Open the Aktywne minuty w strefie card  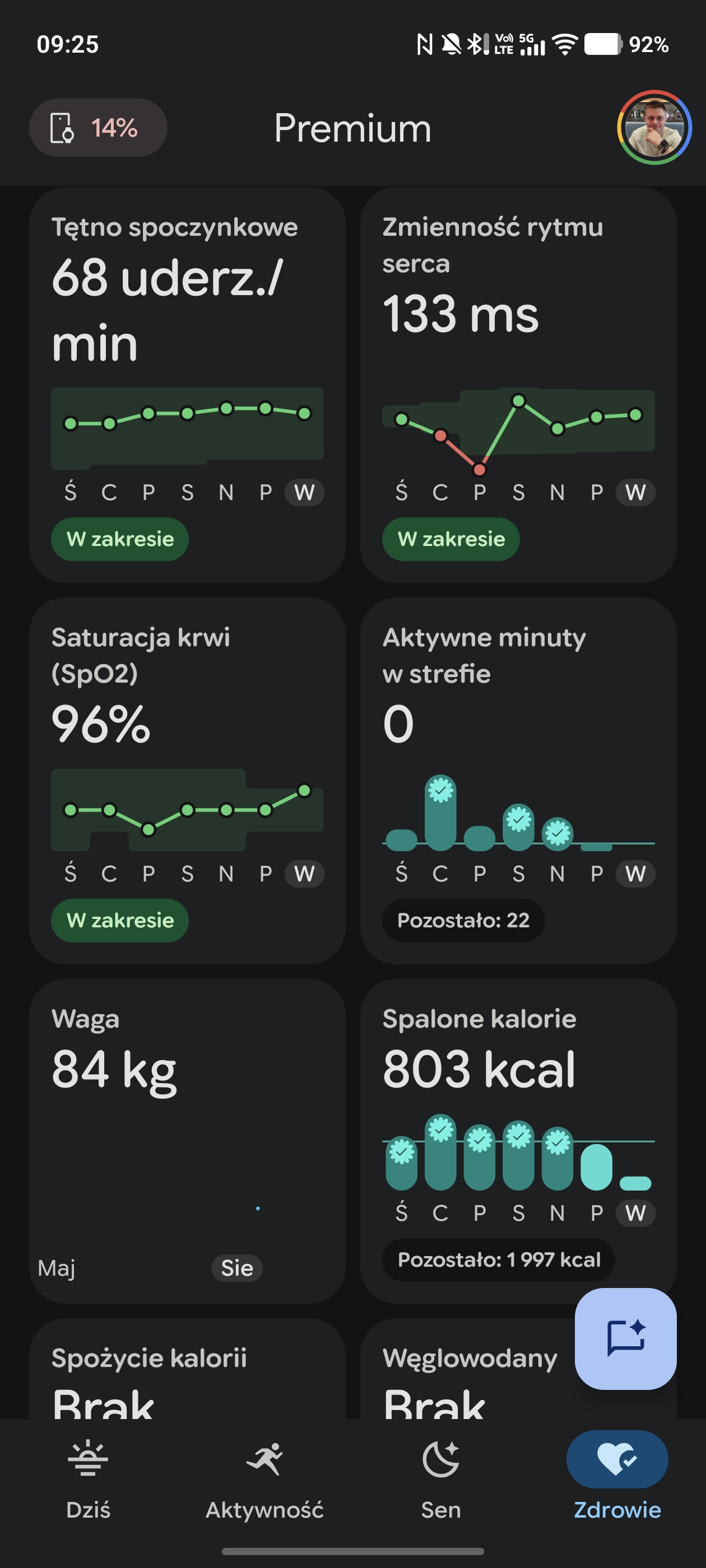point(518,781)
